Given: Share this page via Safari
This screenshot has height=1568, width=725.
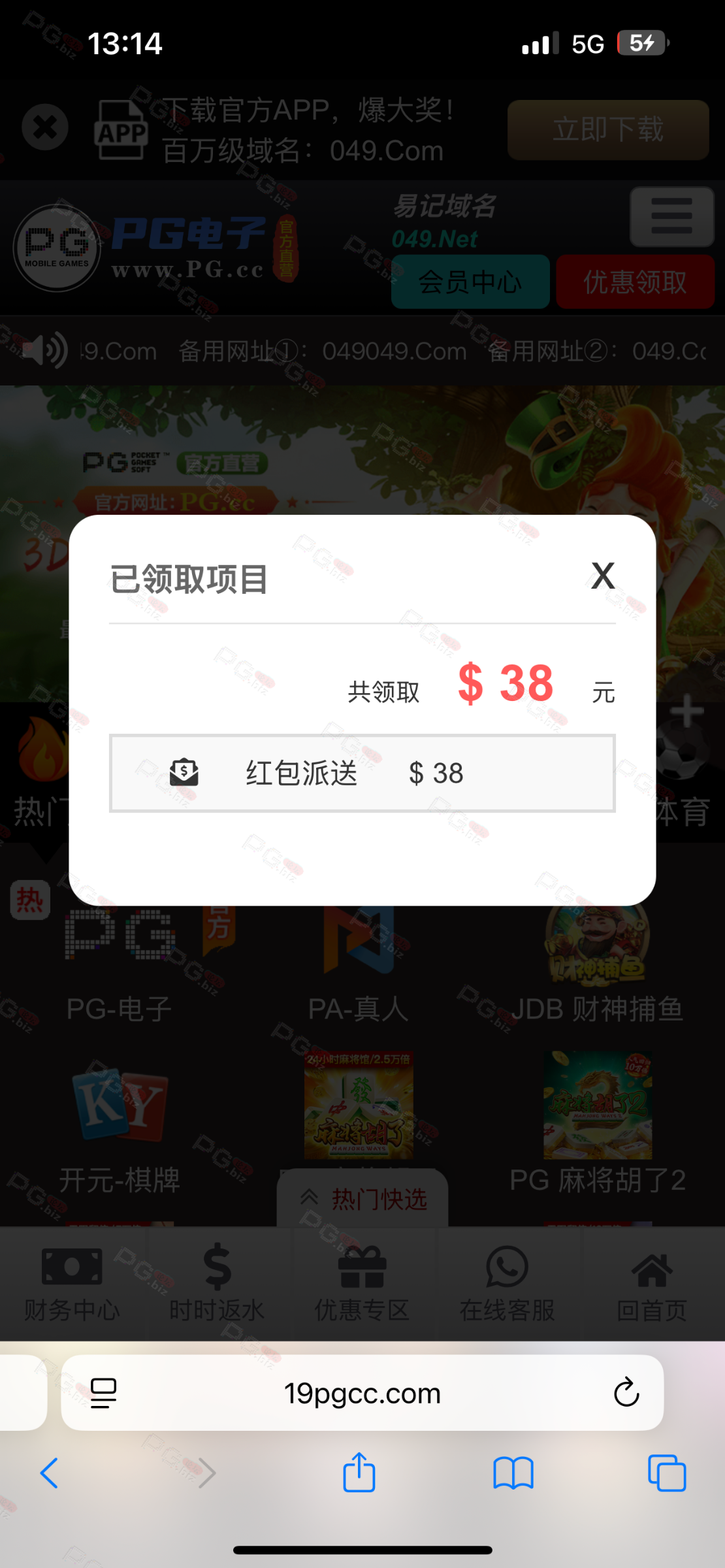Looking at the screenshot, I should click(359, 1473).
